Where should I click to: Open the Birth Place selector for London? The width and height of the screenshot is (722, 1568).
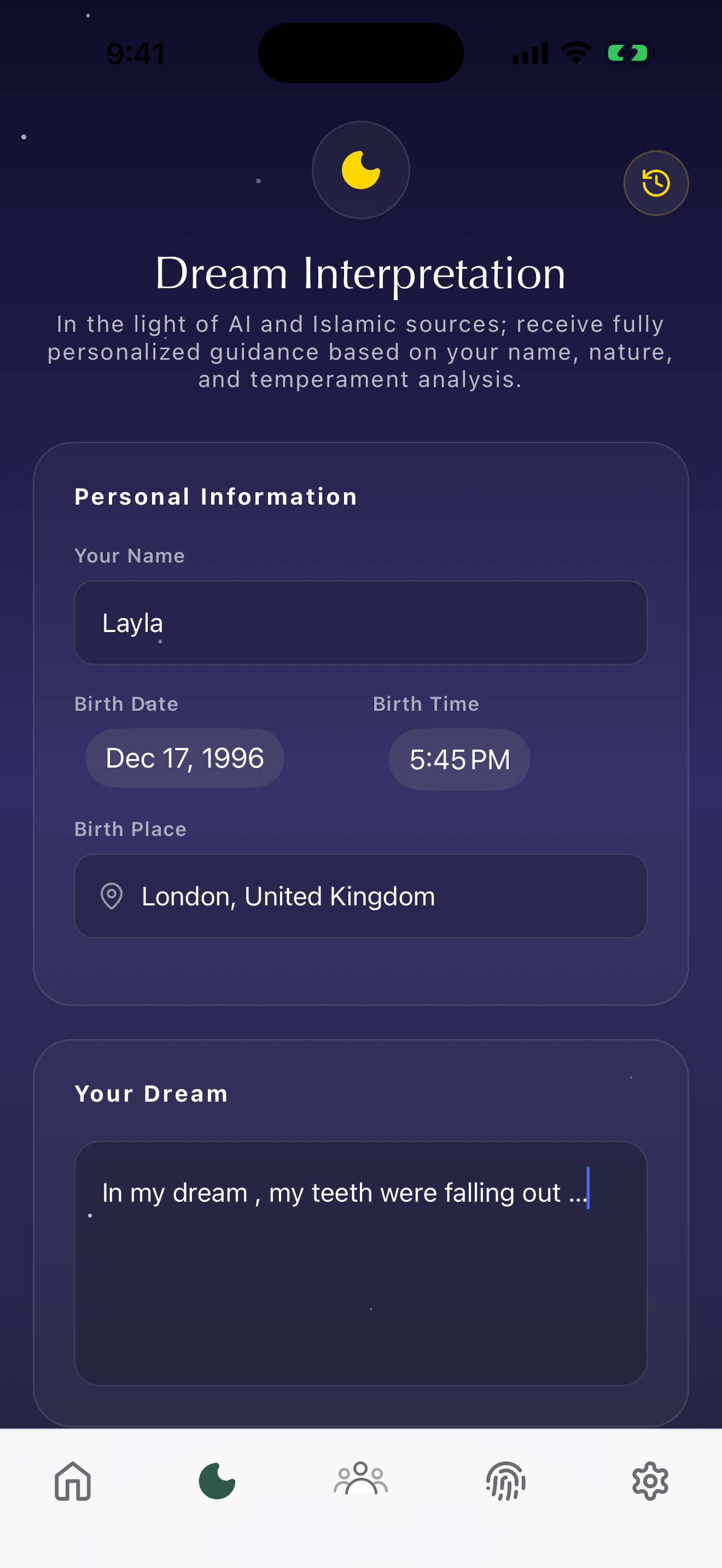point(360,896)
